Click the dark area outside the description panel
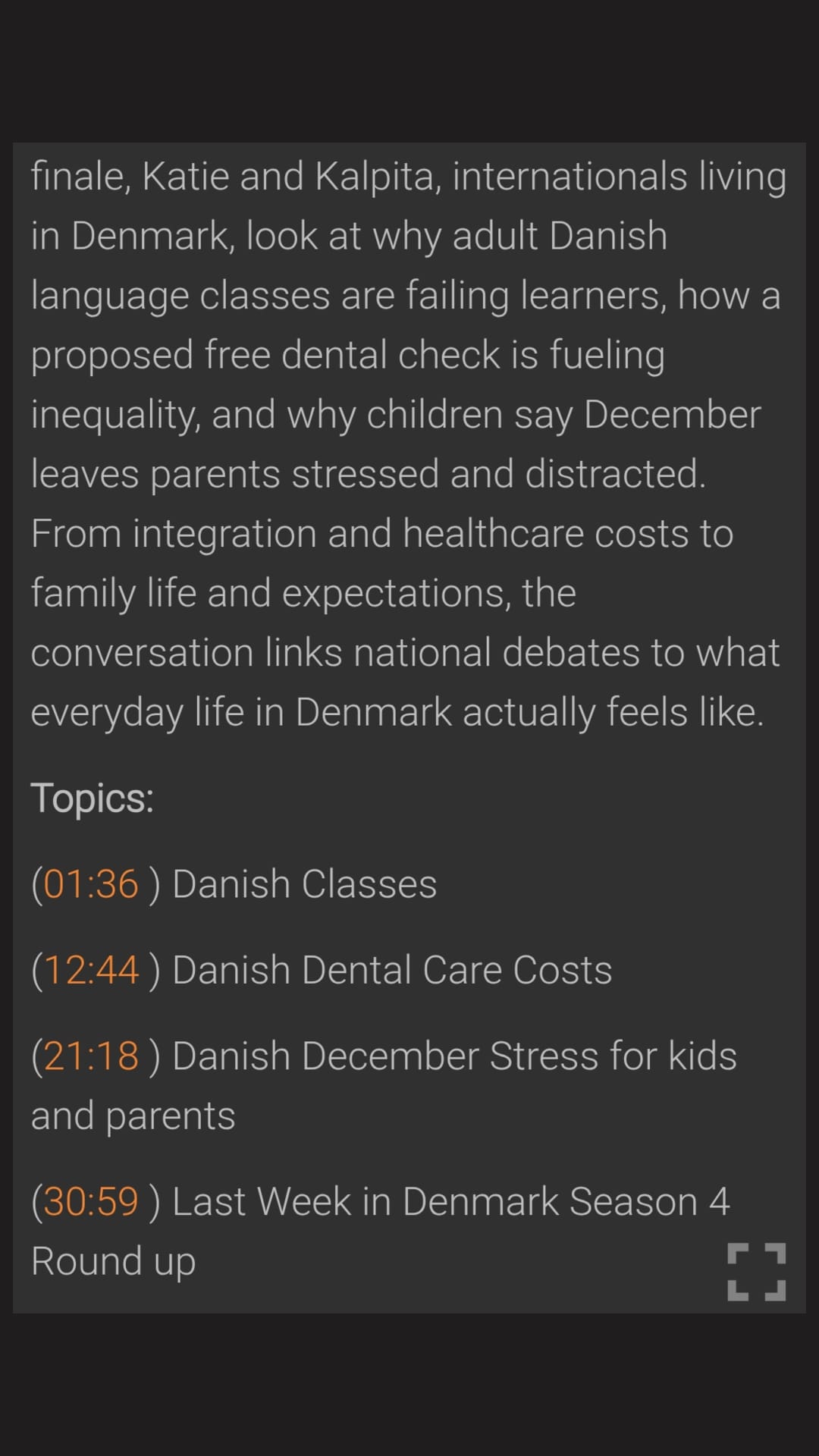Image resolution: width=819 pixels, height=1456 pixels. click(x=409, y=68)
